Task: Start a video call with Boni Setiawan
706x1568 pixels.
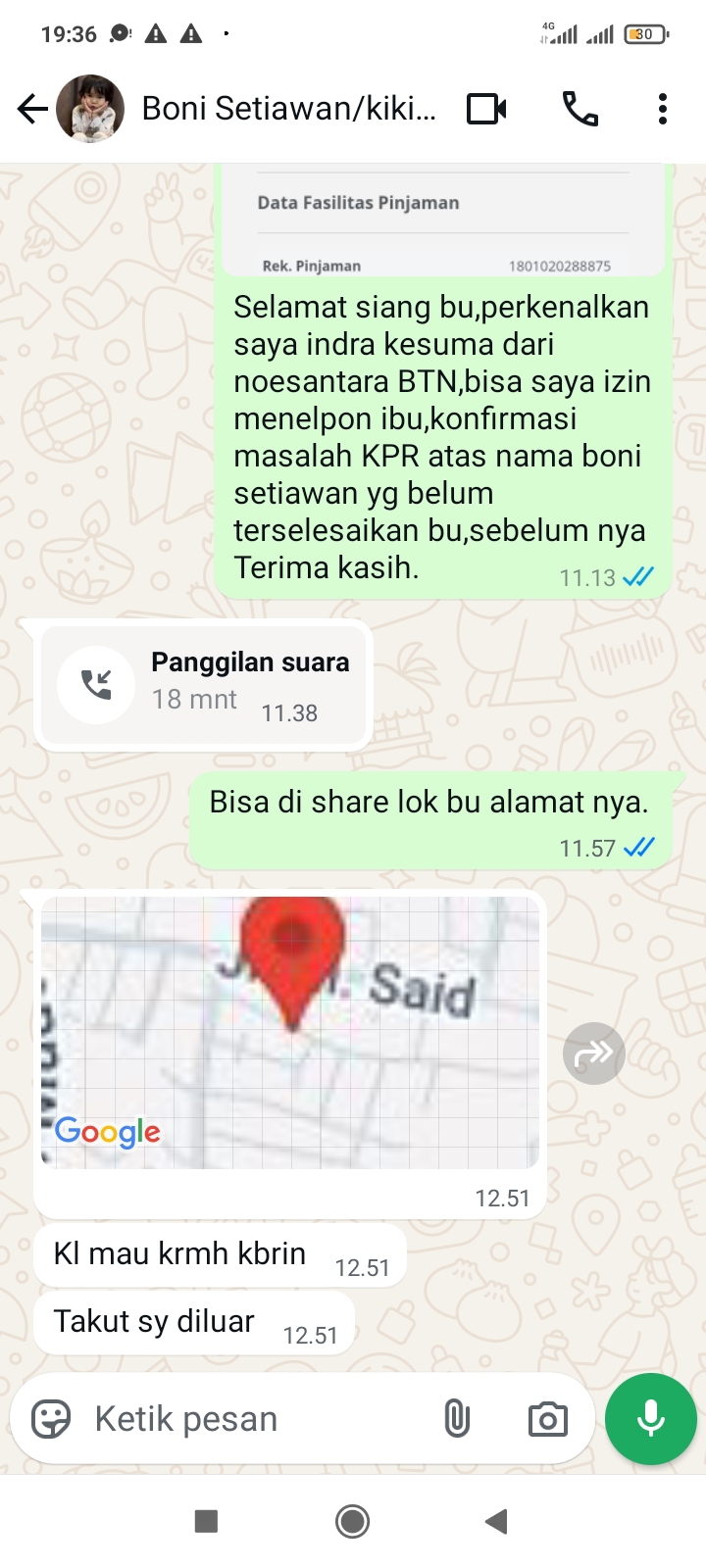Action: [x=486, y=109]
